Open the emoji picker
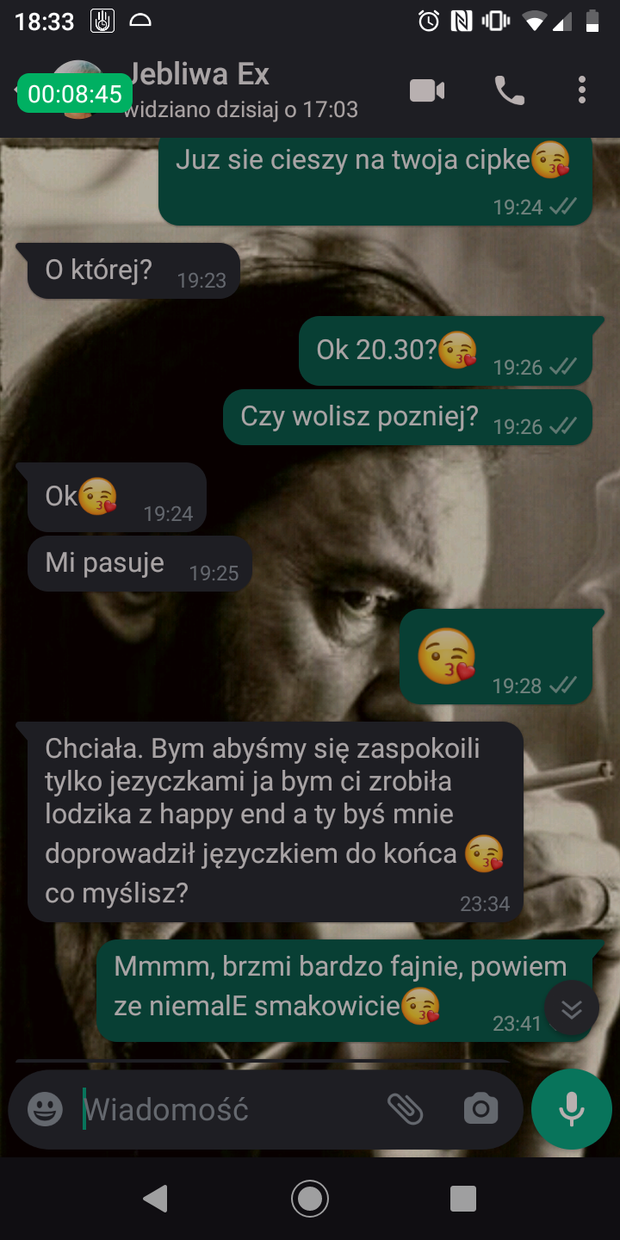 pos(45,1108)
